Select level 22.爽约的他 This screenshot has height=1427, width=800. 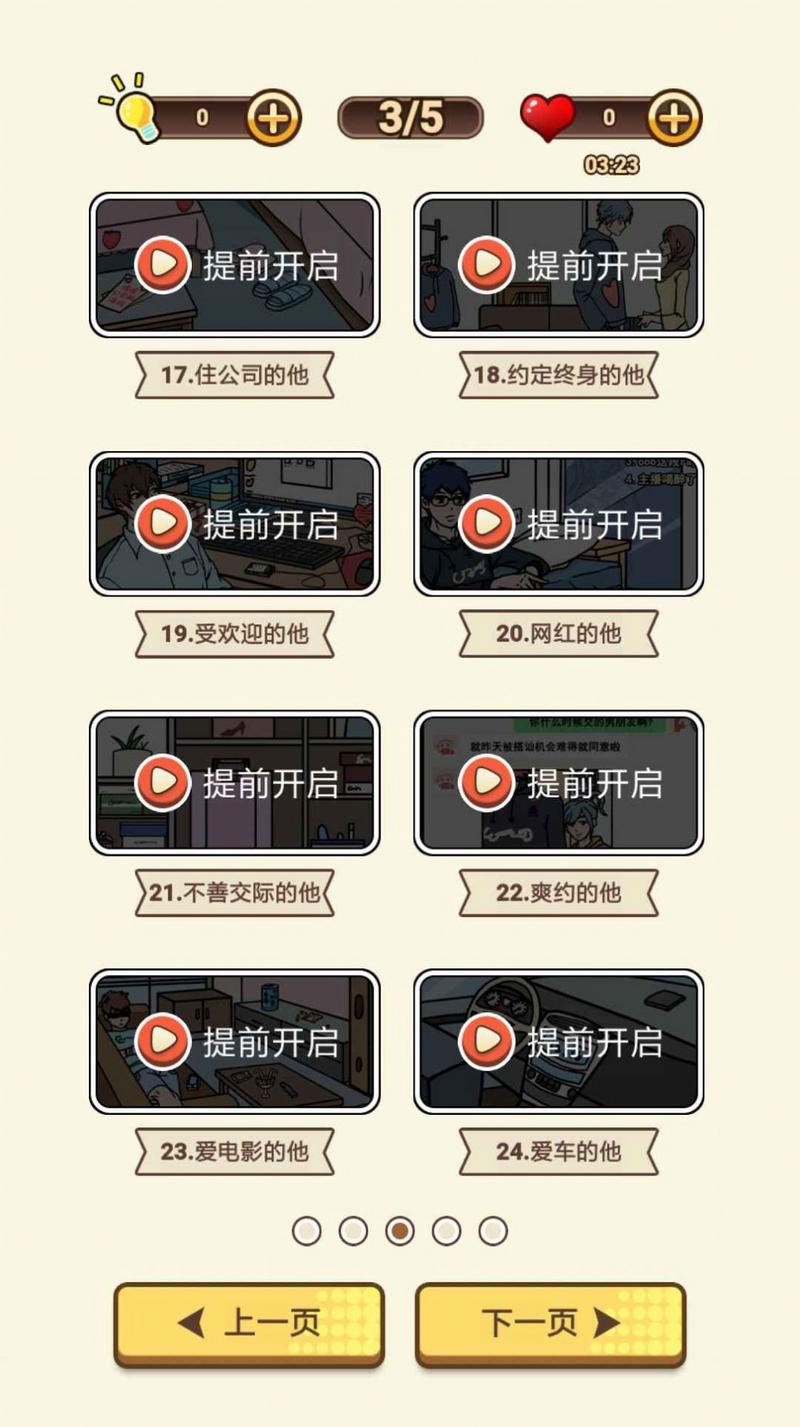(558, 782)
